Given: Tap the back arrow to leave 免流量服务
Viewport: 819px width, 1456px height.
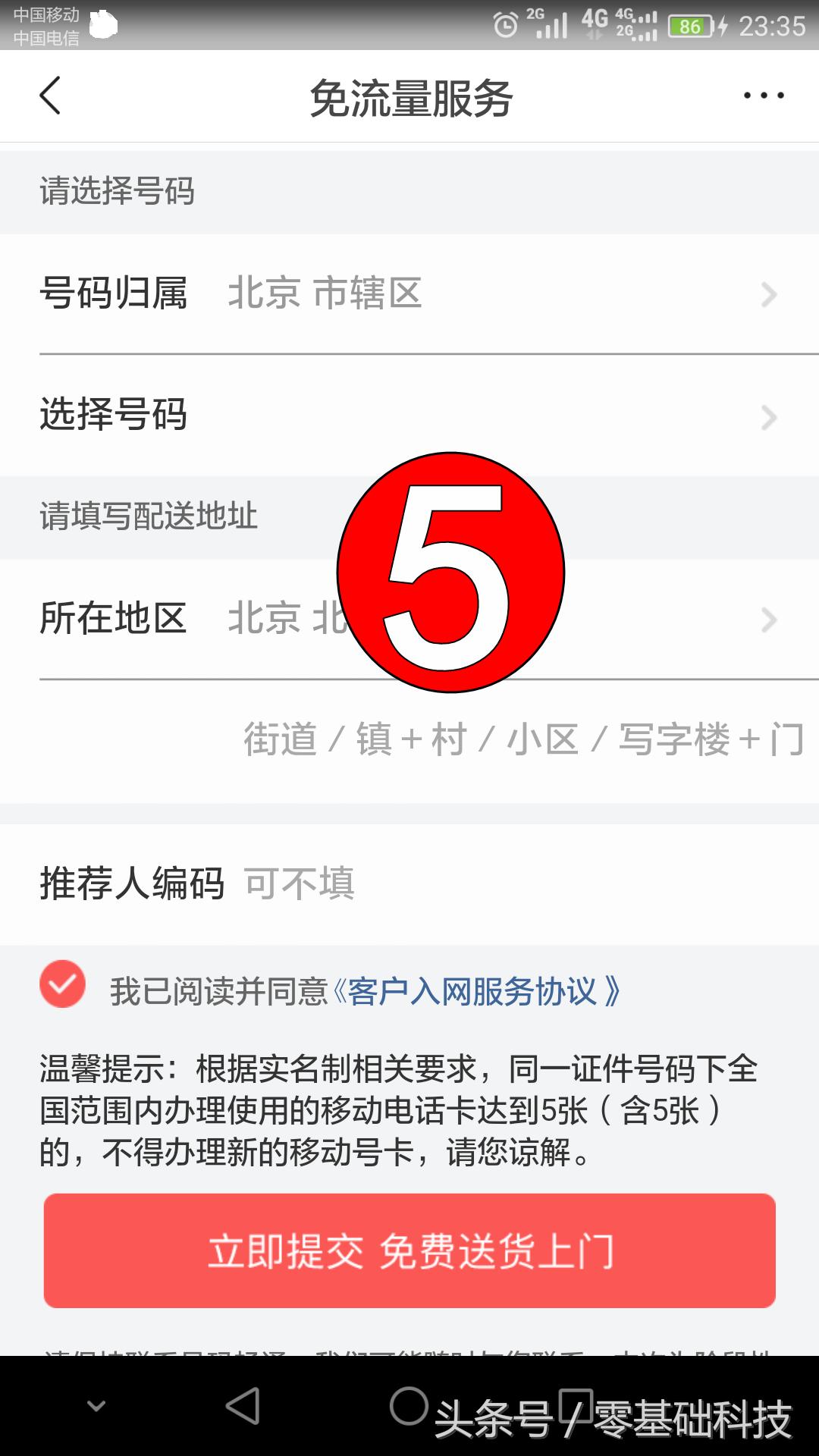Looking at the screenshot, I should 51,96.
